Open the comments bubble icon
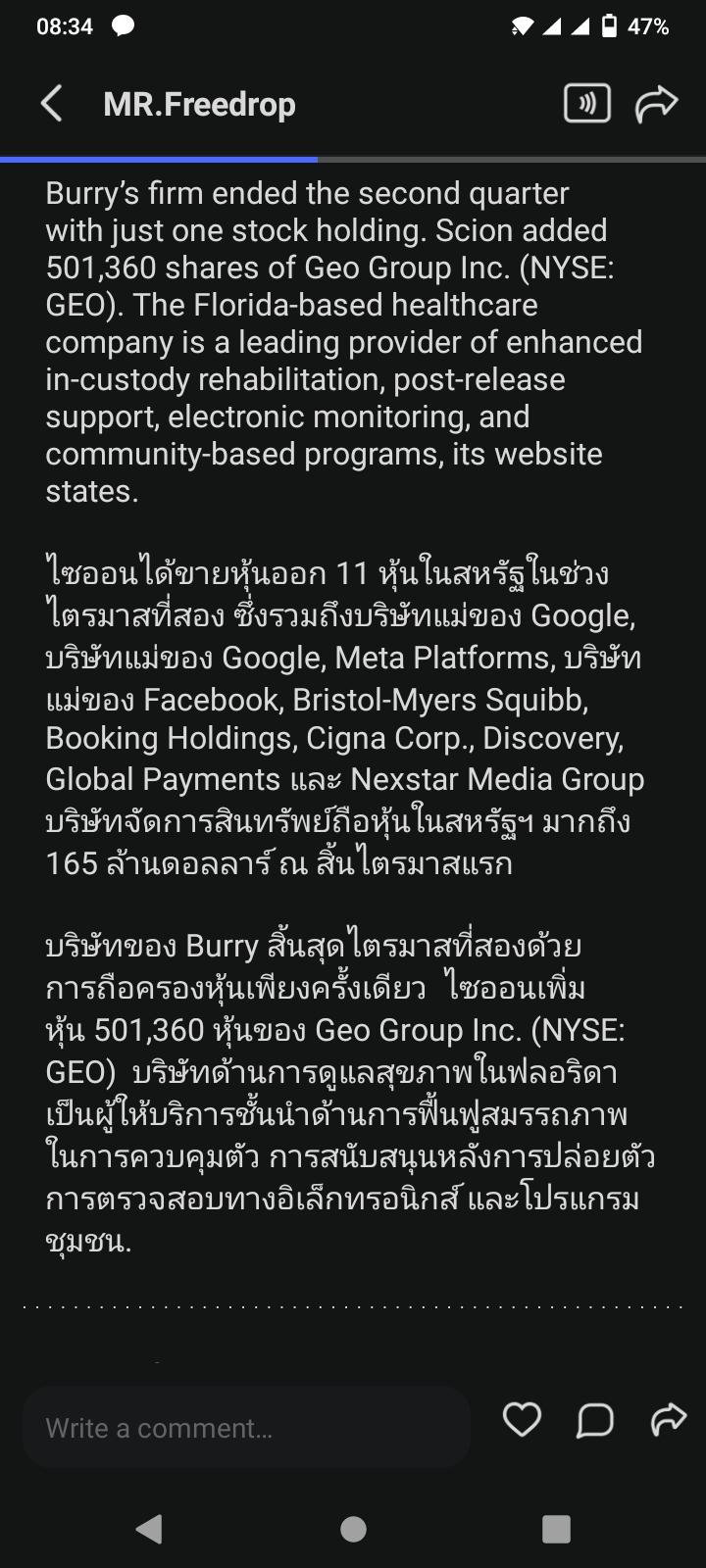Image resolution: width=706 pixels, height=1568 pixels. [x=594, y=1420]
